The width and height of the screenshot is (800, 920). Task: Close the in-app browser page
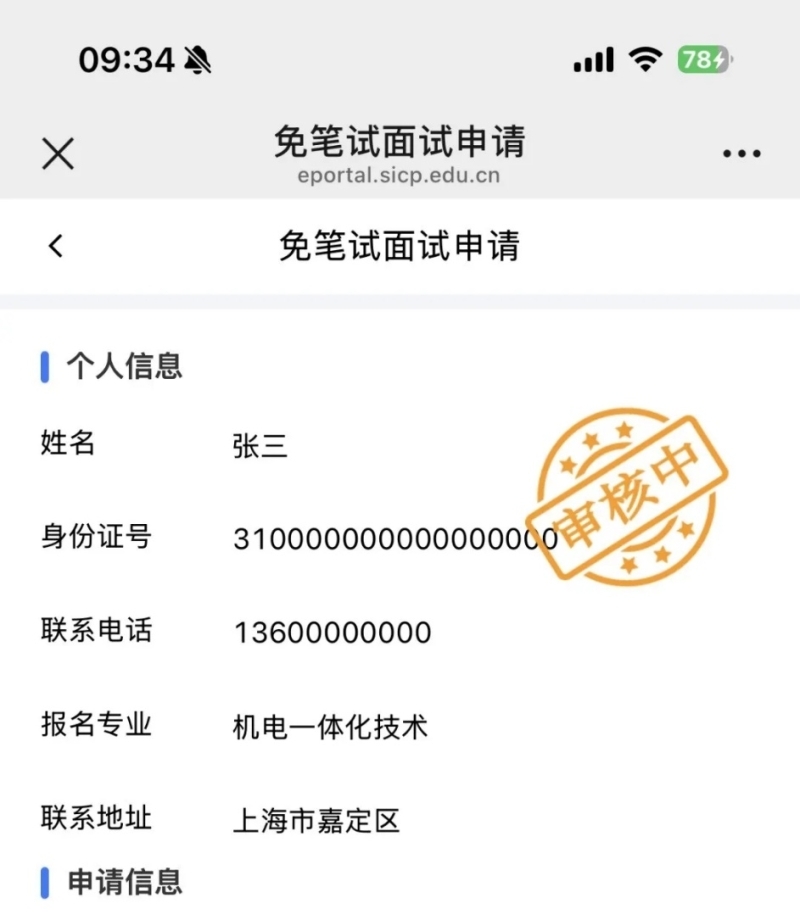pyautogui.click(x=58, y=153)
